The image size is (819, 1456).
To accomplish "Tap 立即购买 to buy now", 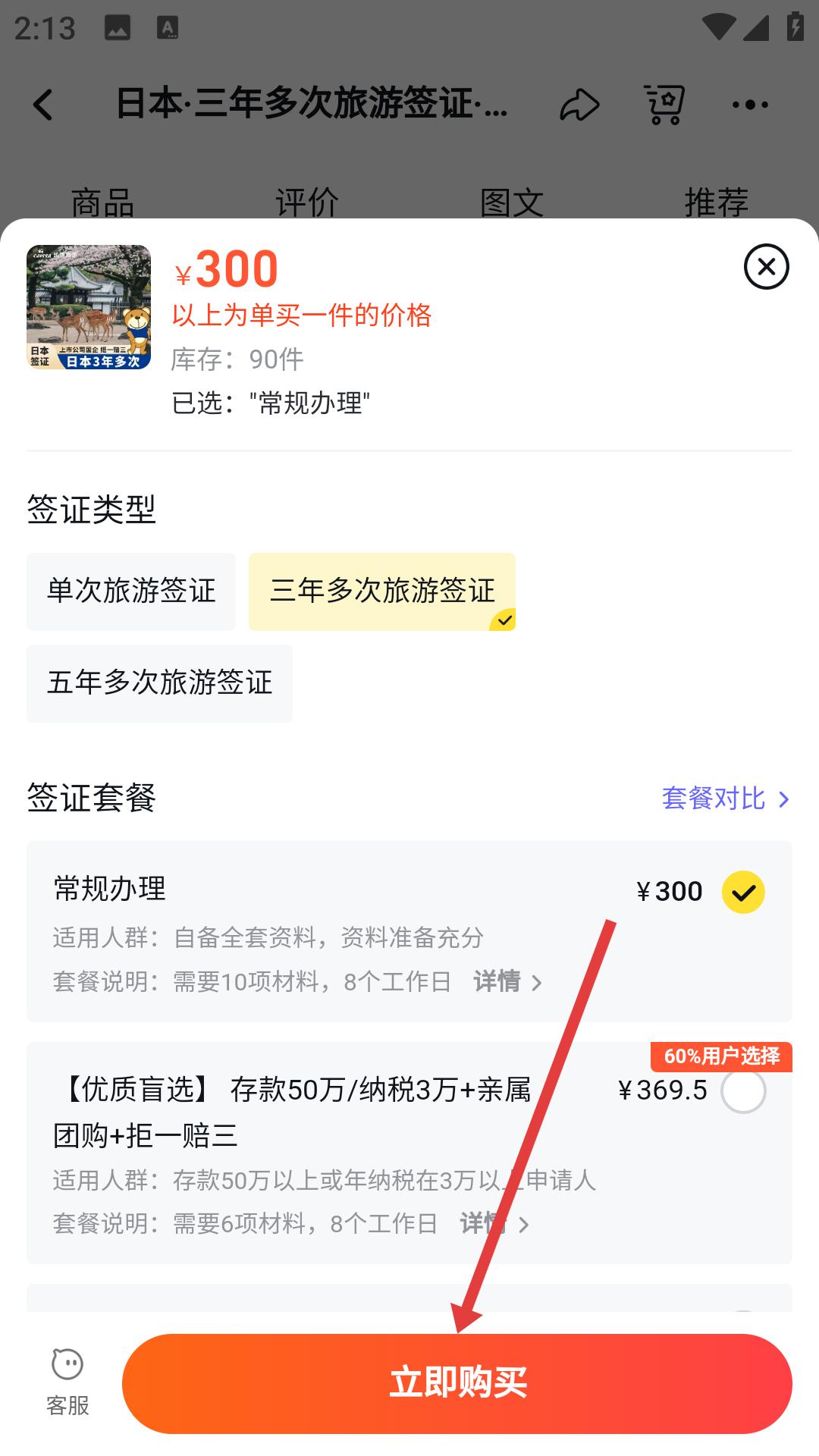I will coord(457,1383).
